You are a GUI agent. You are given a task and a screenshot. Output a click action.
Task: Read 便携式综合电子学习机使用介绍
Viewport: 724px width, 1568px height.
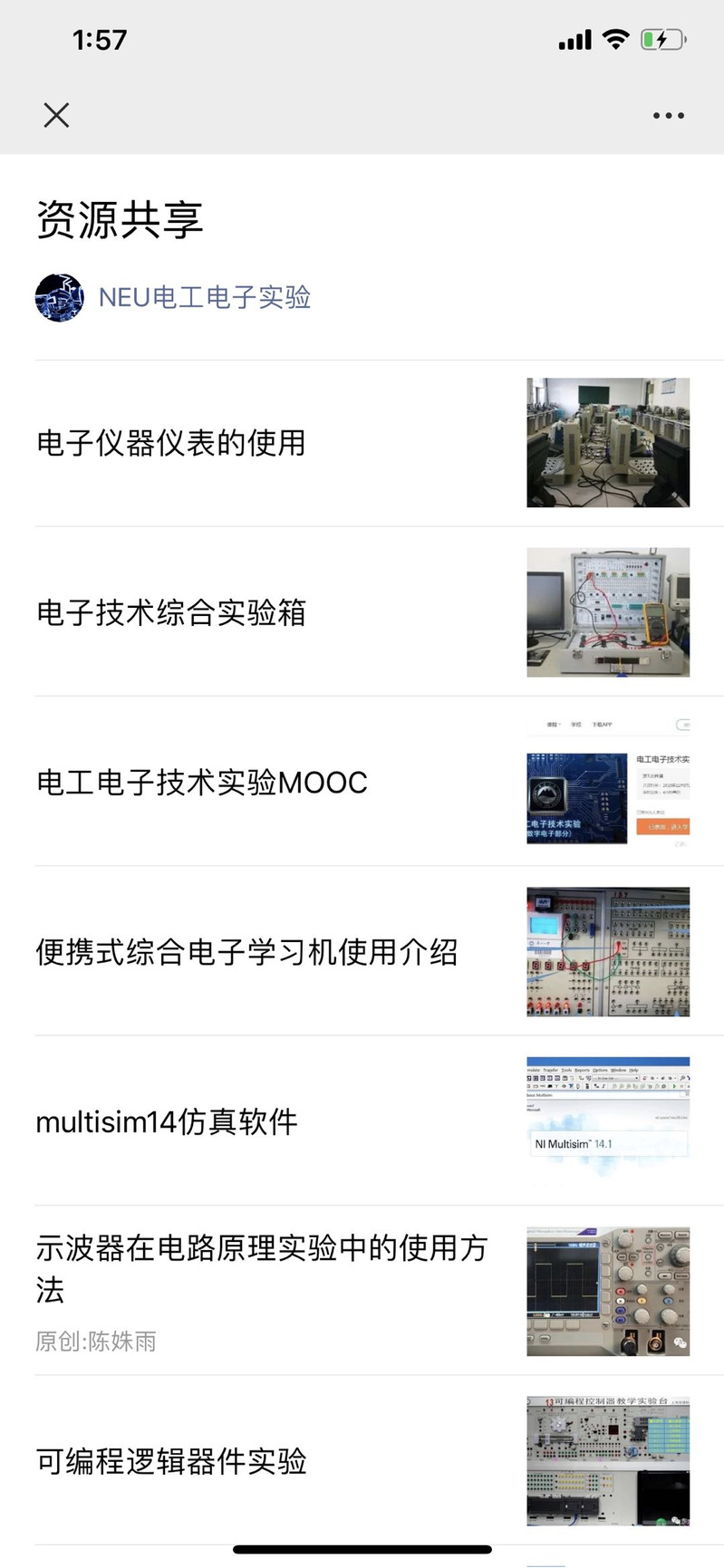click(246, 952)
